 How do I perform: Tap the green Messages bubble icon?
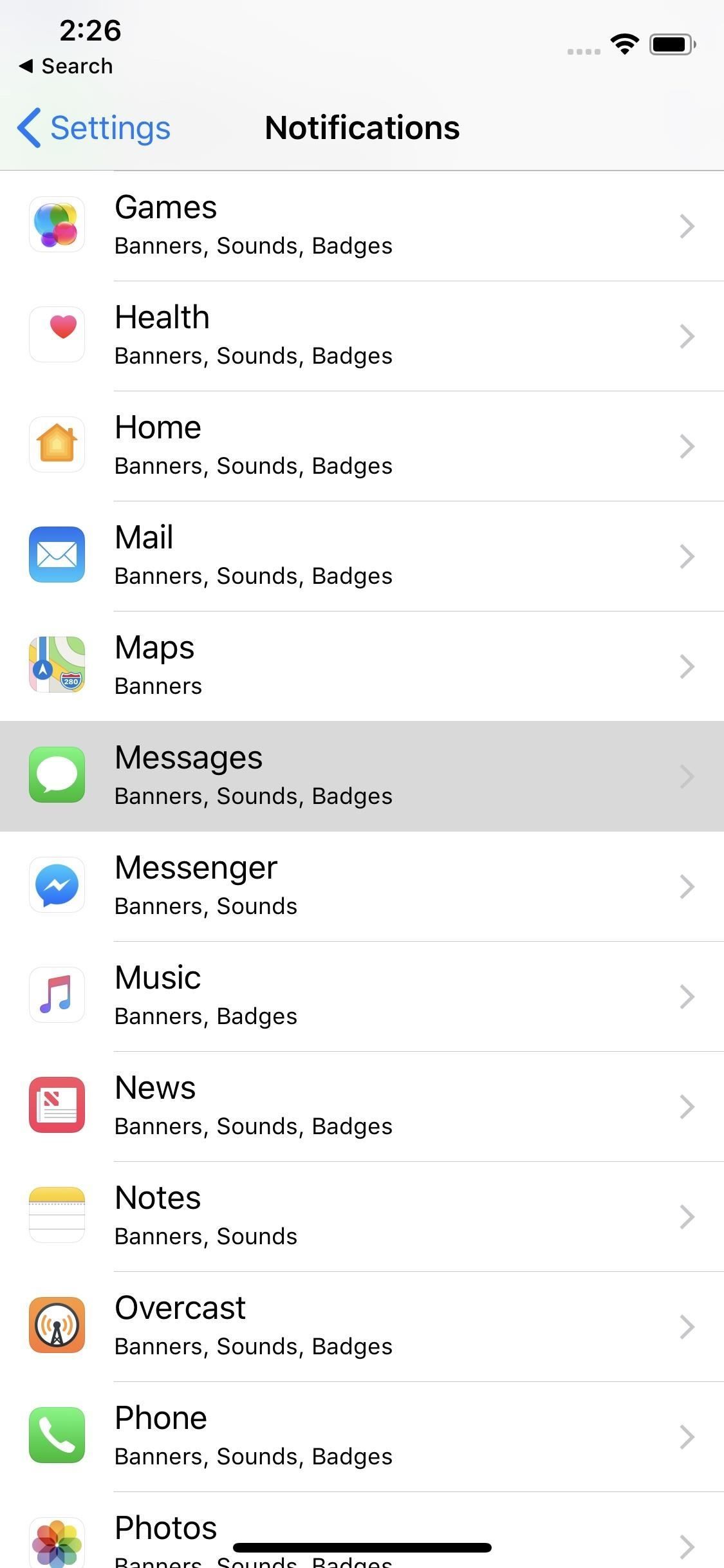pos(57,774)
